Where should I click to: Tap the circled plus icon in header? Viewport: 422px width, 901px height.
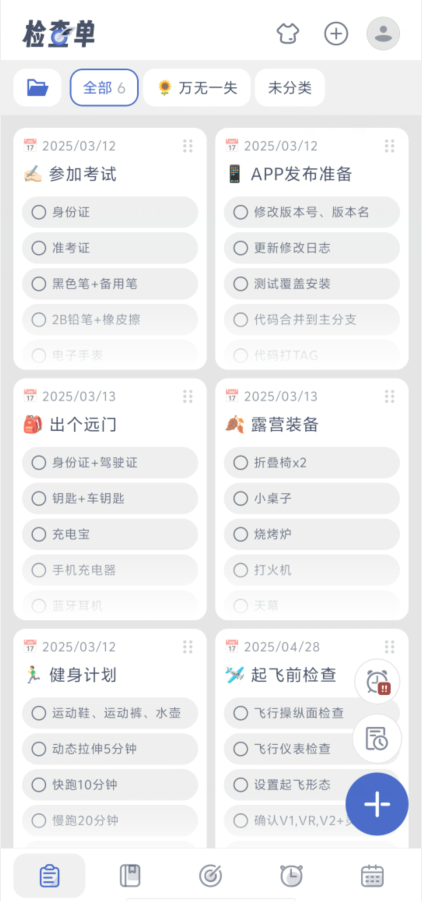[x=336, y=33]
